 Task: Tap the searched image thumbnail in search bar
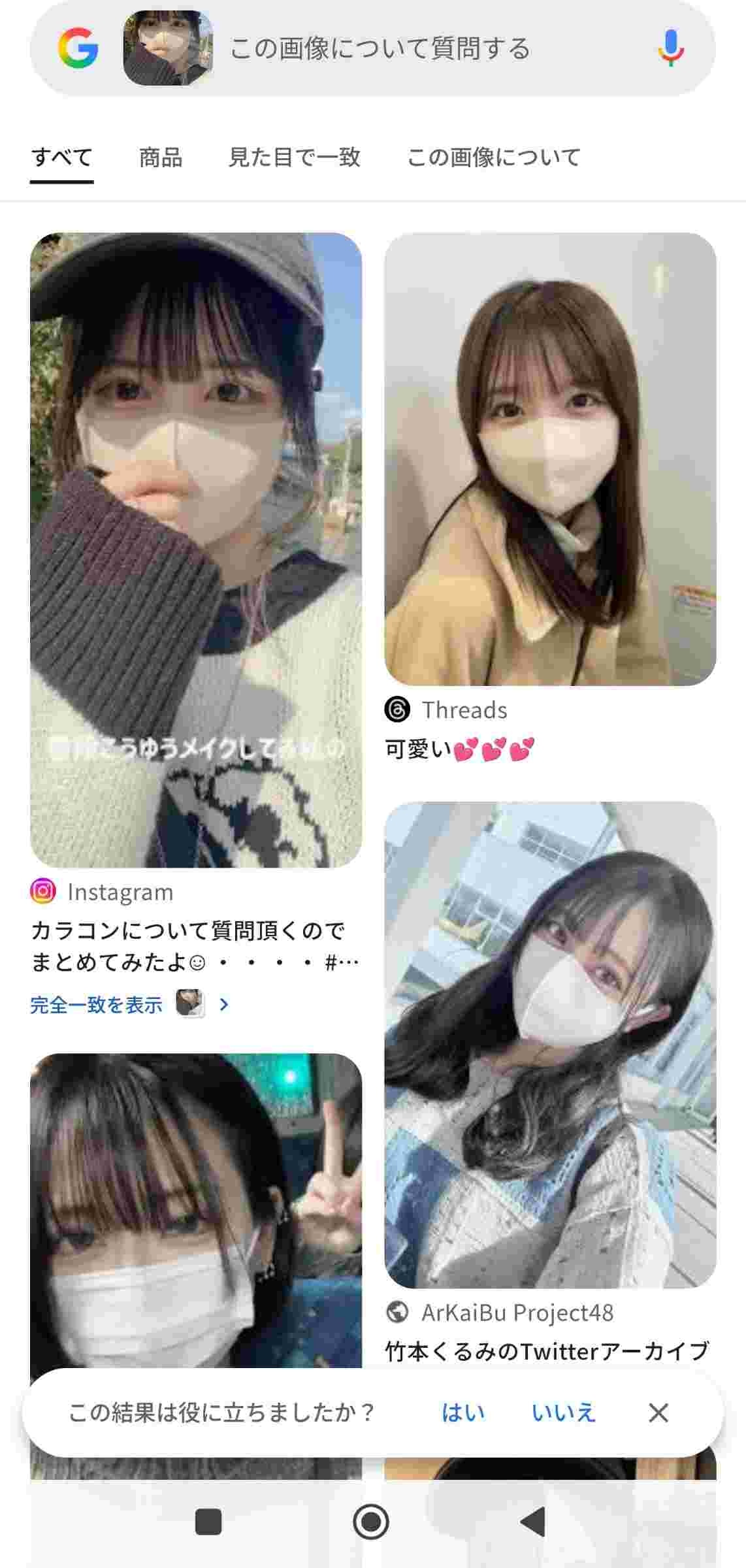tap(168, 48)
